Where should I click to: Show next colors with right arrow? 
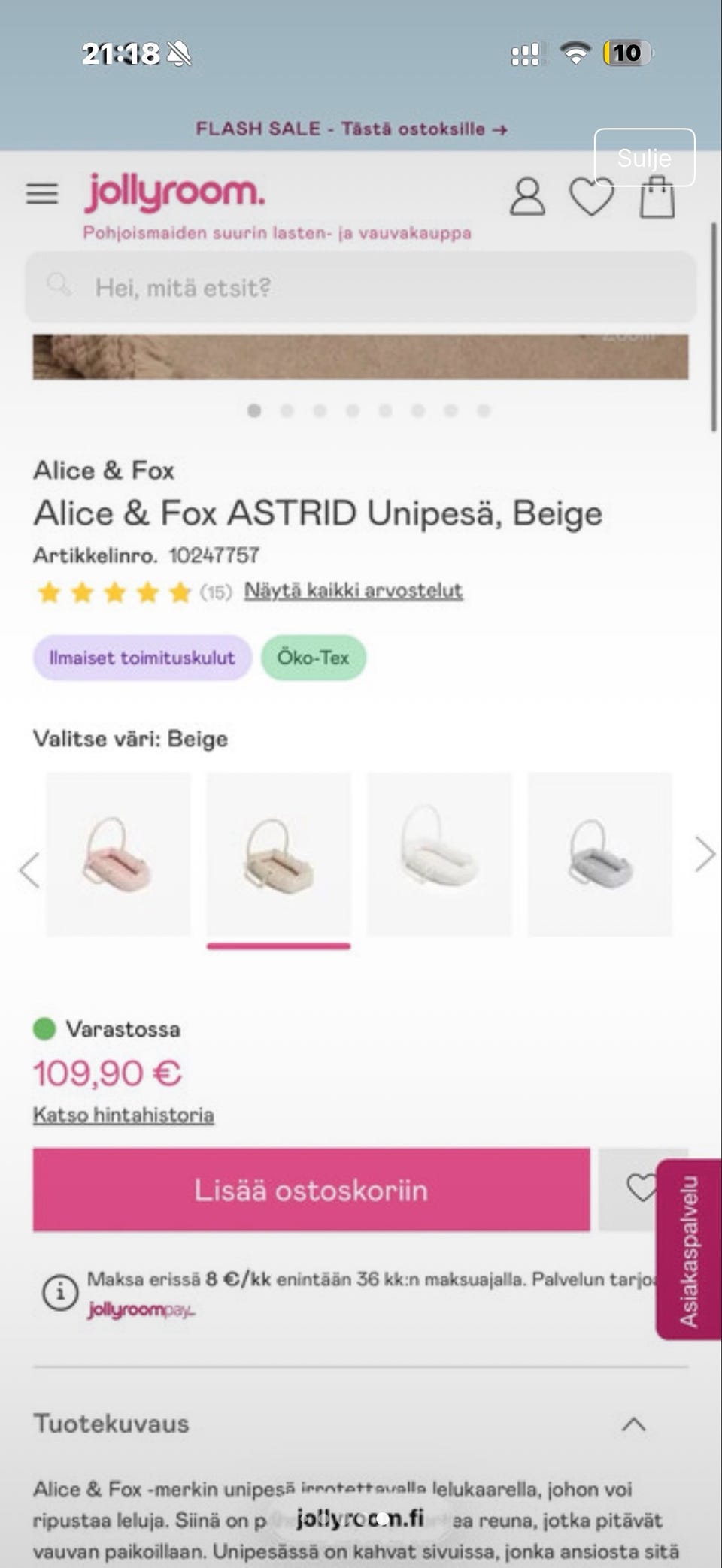click(x=704, y=855)
